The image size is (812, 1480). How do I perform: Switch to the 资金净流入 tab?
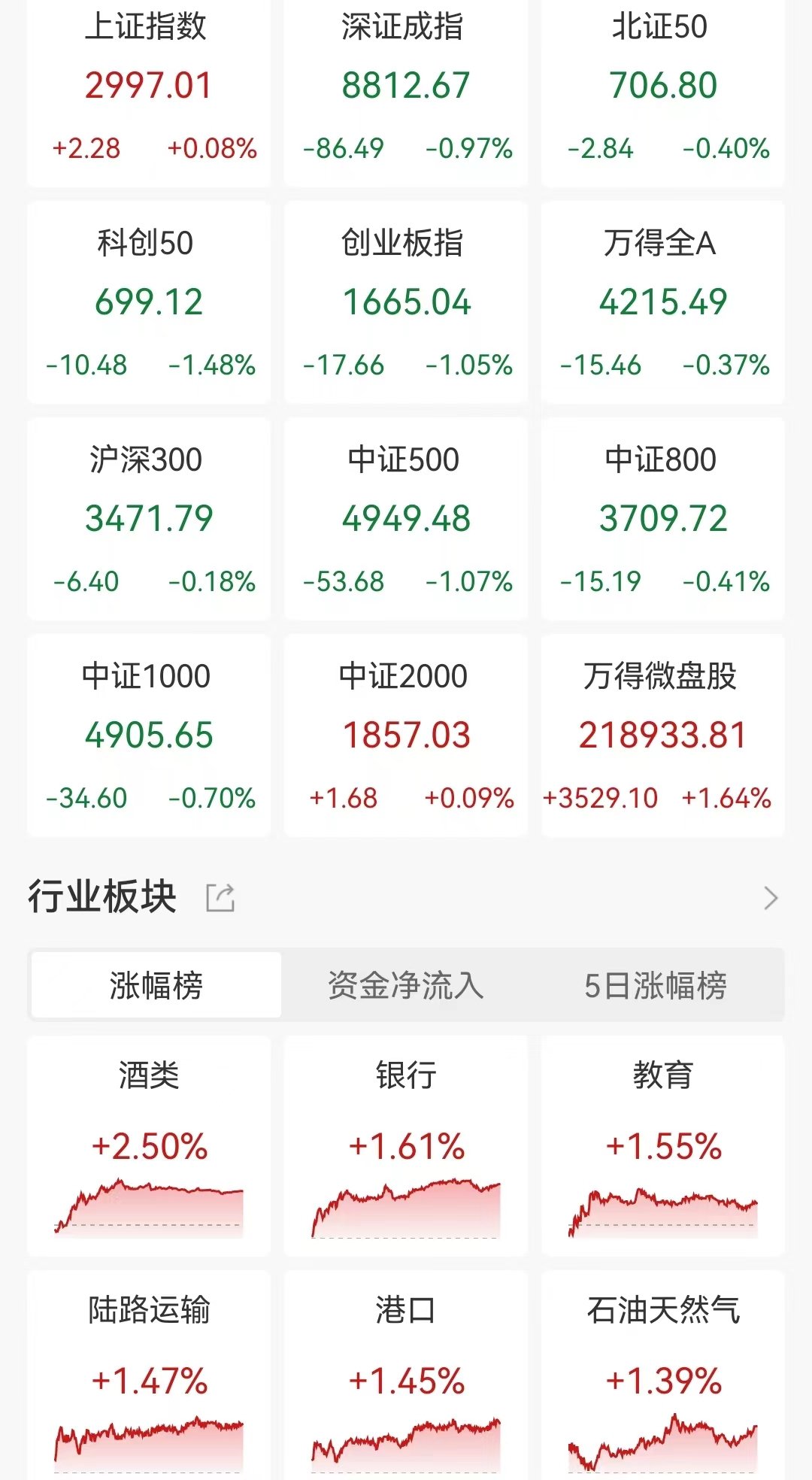[x=406, y=985]
